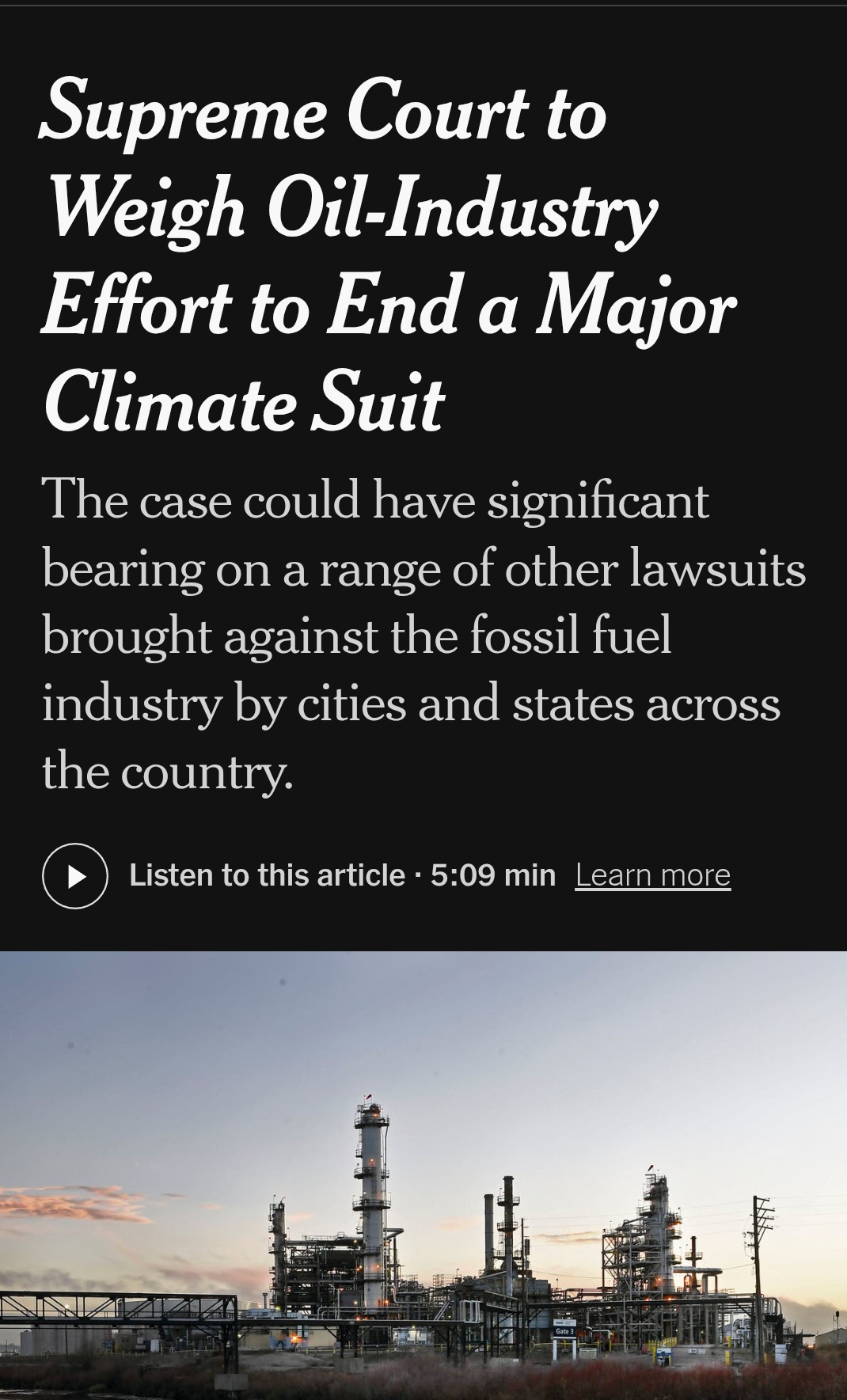Viewport: 847px width, 1400px height.
Task: Open the refinery photo
Action: coord(424,1175)
